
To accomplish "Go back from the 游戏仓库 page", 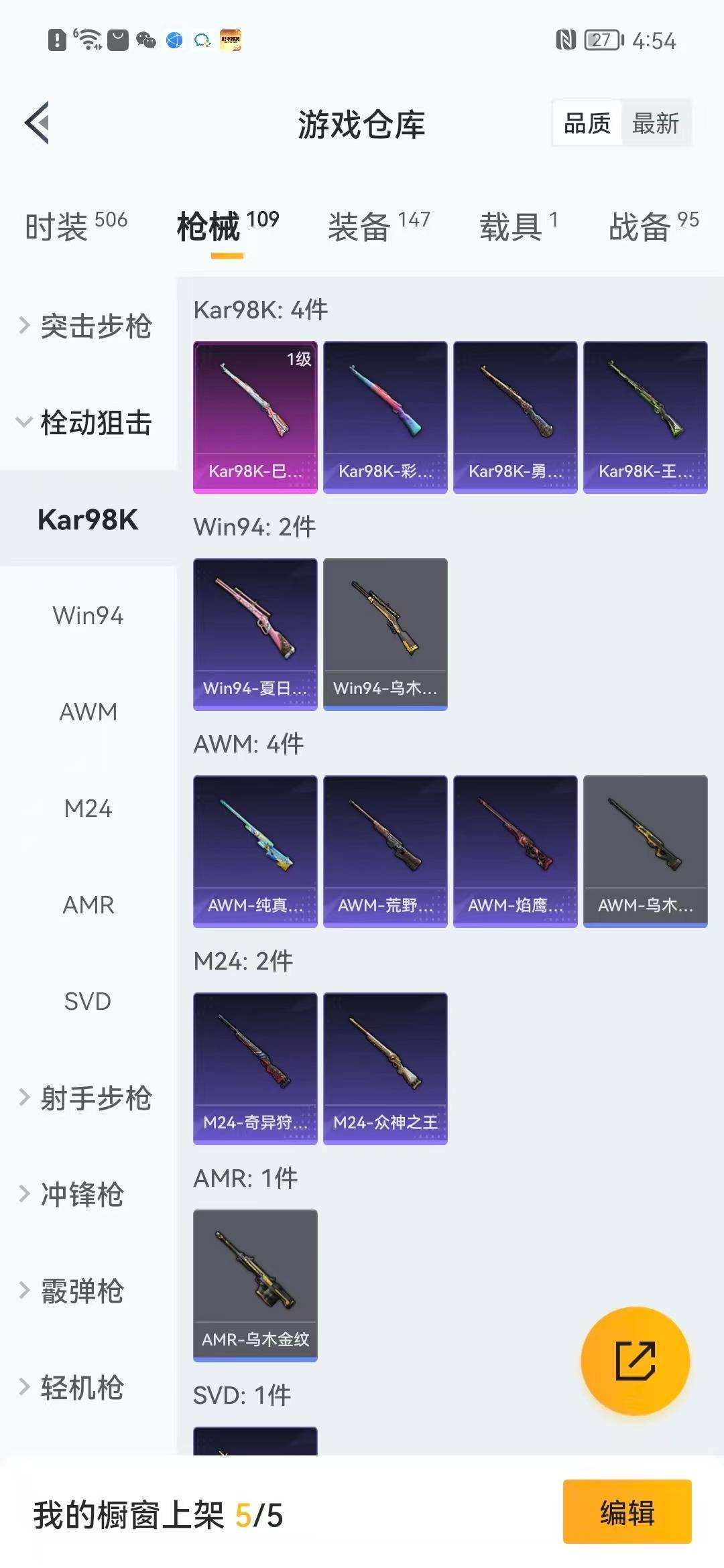I will point(38,123).
